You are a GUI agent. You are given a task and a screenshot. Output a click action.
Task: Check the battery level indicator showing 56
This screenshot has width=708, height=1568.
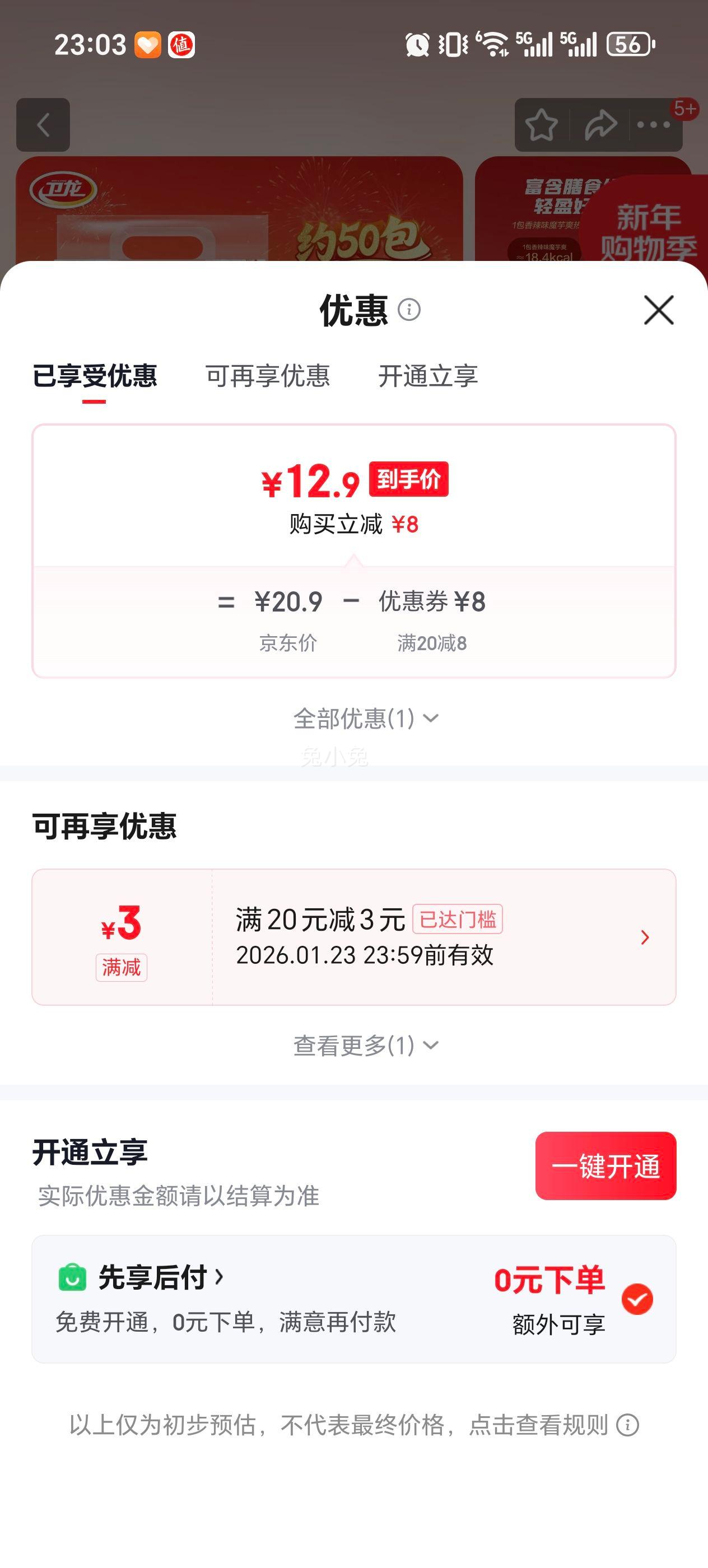630,44
